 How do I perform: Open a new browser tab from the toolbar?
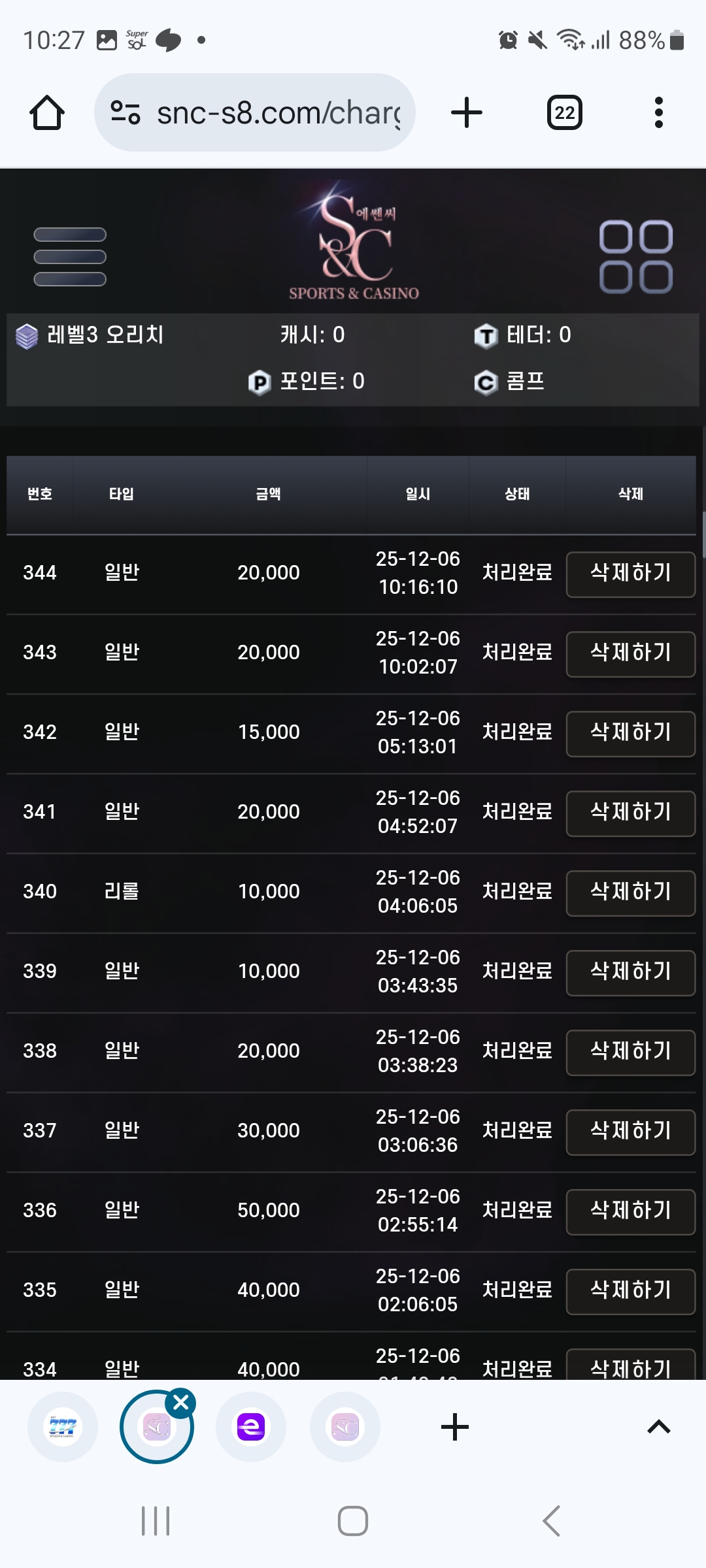point(467,113)
